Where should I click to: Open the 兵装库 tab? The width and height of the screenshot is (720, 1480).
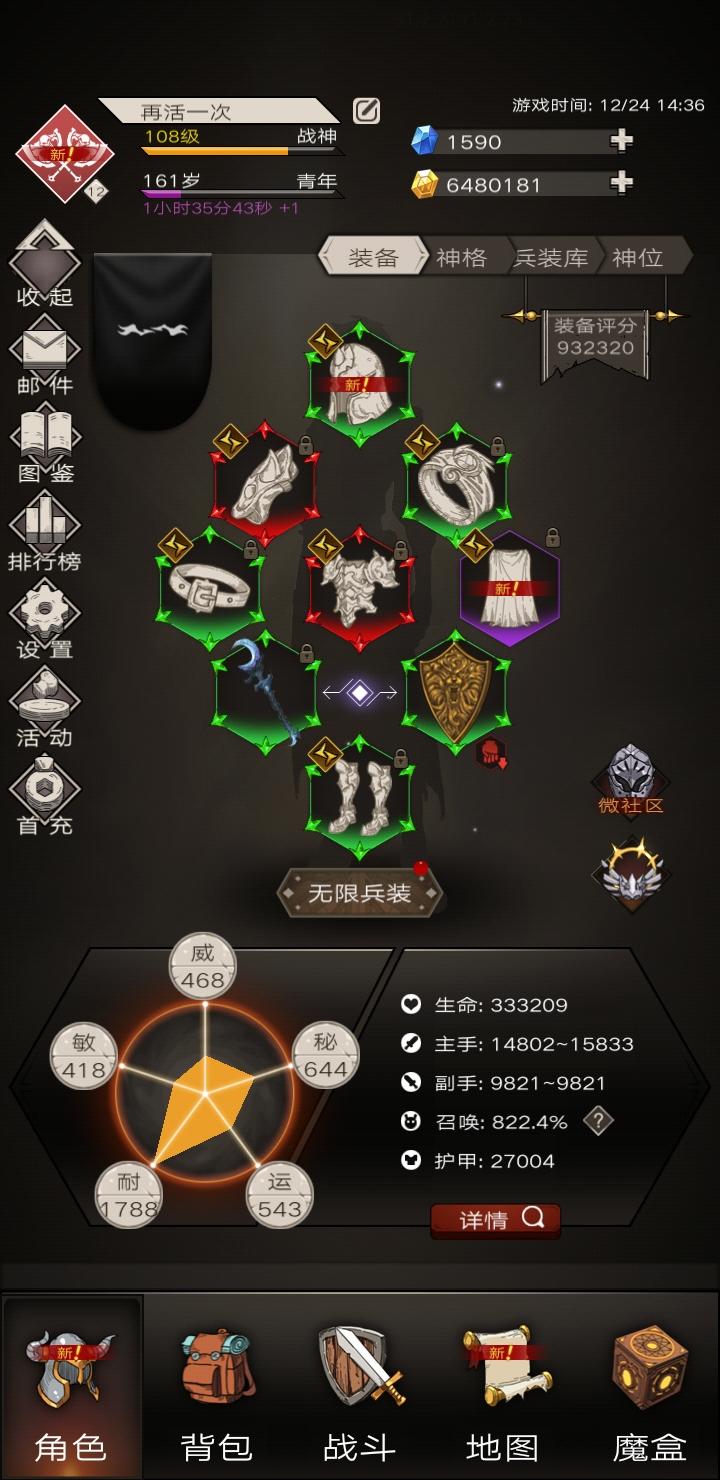pos(551,257)
